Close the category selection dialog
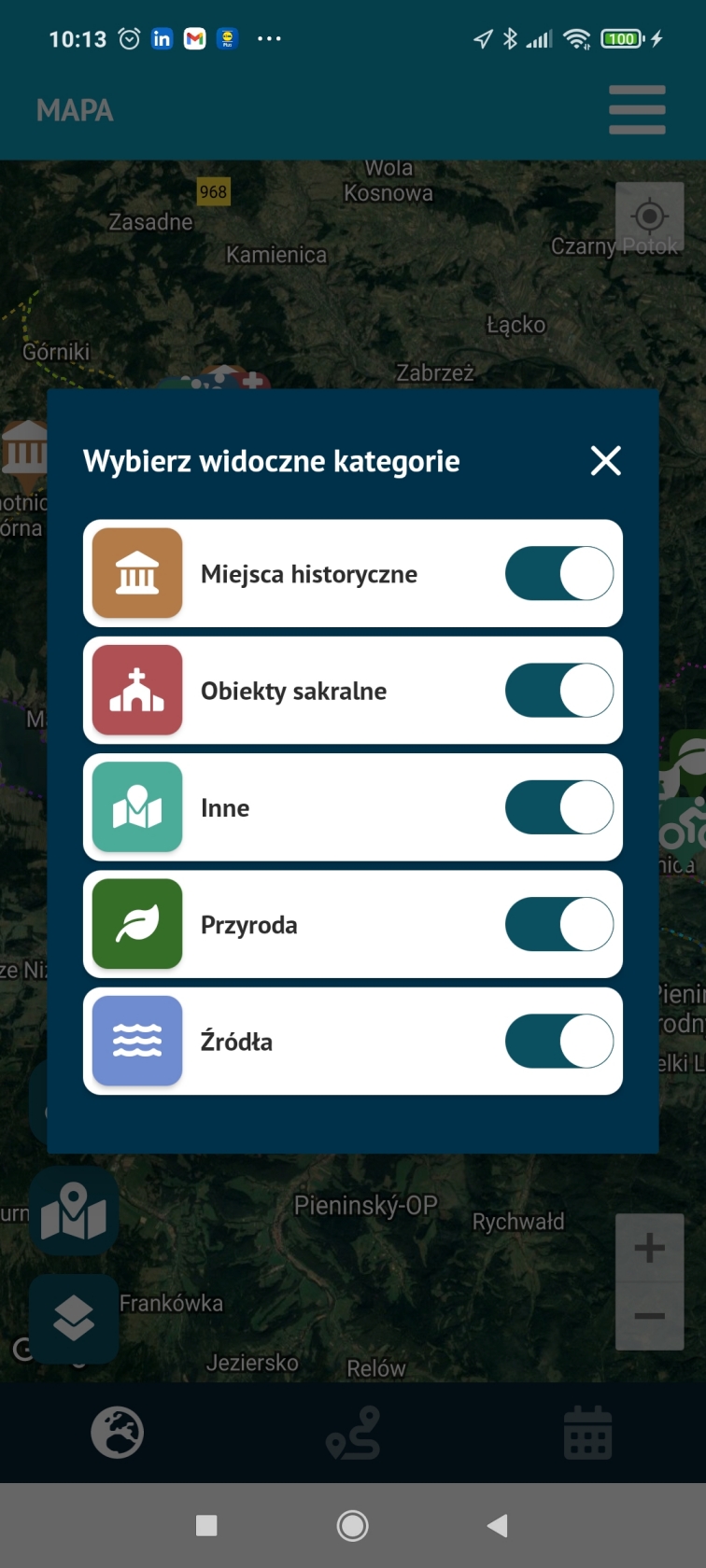Screen dimensions: 706x1568 [x=605, y=460]
